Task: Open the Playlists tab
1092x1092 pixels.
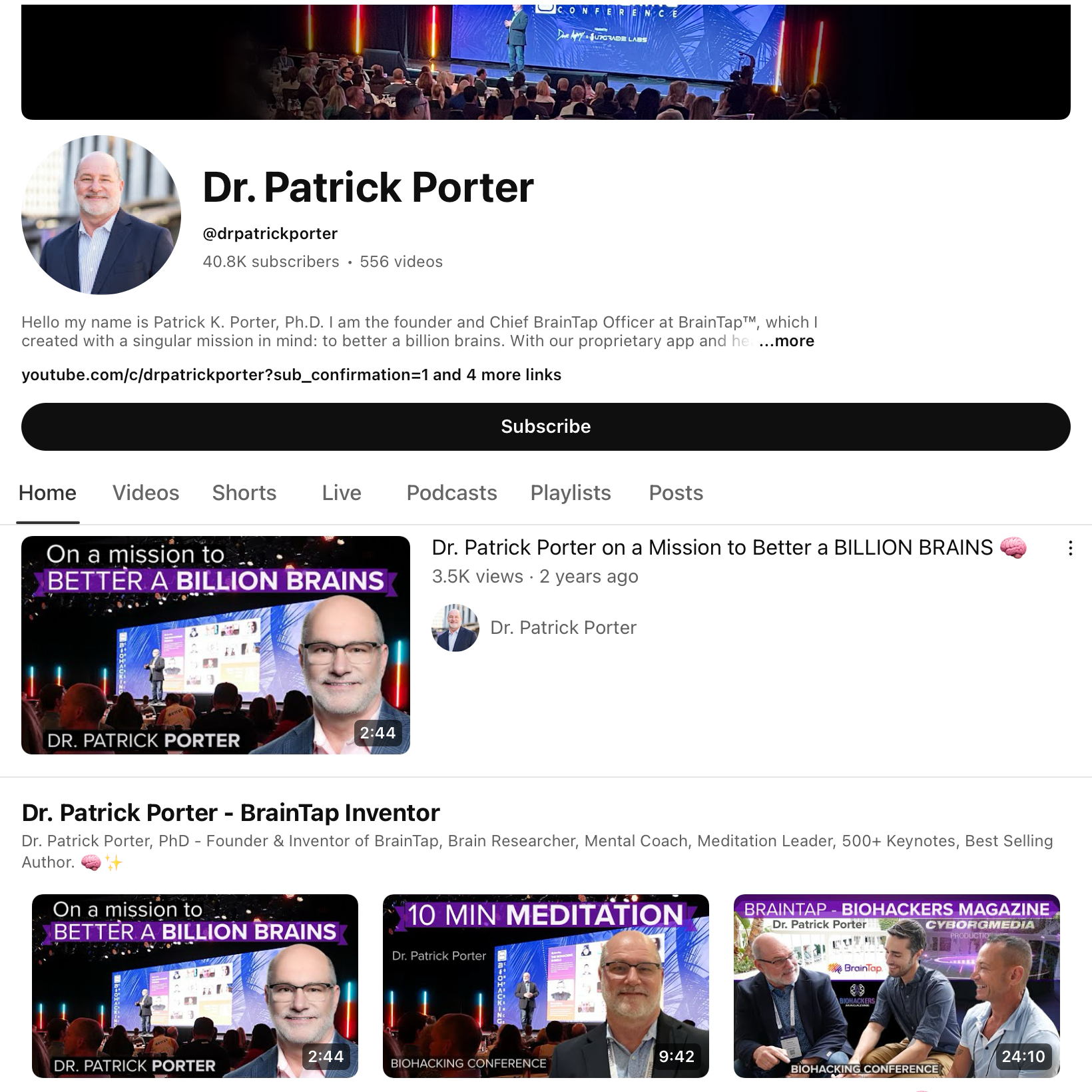Action: 570,493
